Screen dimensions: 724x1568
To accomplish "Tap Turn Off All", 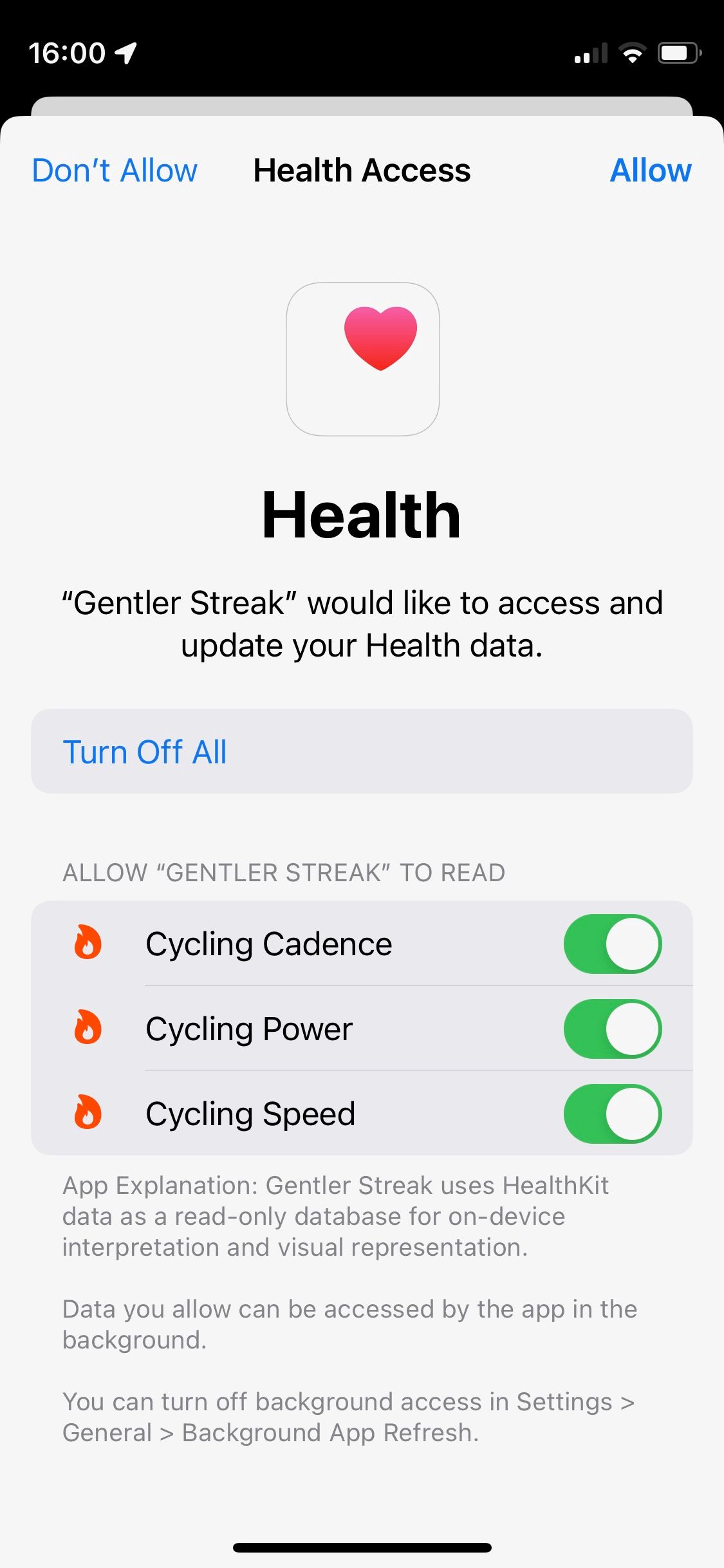I will pos(144,751).
